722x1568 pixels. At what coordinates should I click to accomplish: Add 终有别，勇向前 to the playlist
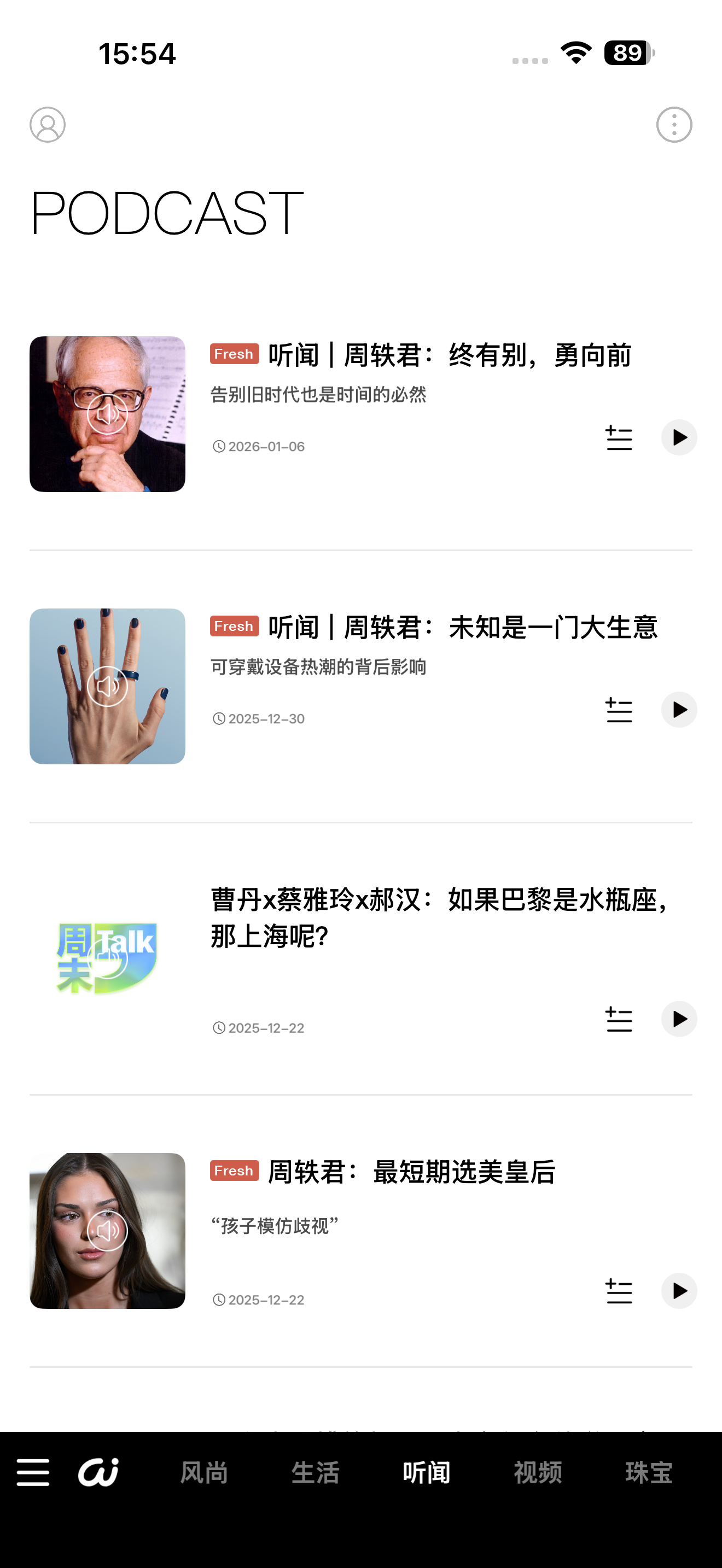tap(619, 438)
